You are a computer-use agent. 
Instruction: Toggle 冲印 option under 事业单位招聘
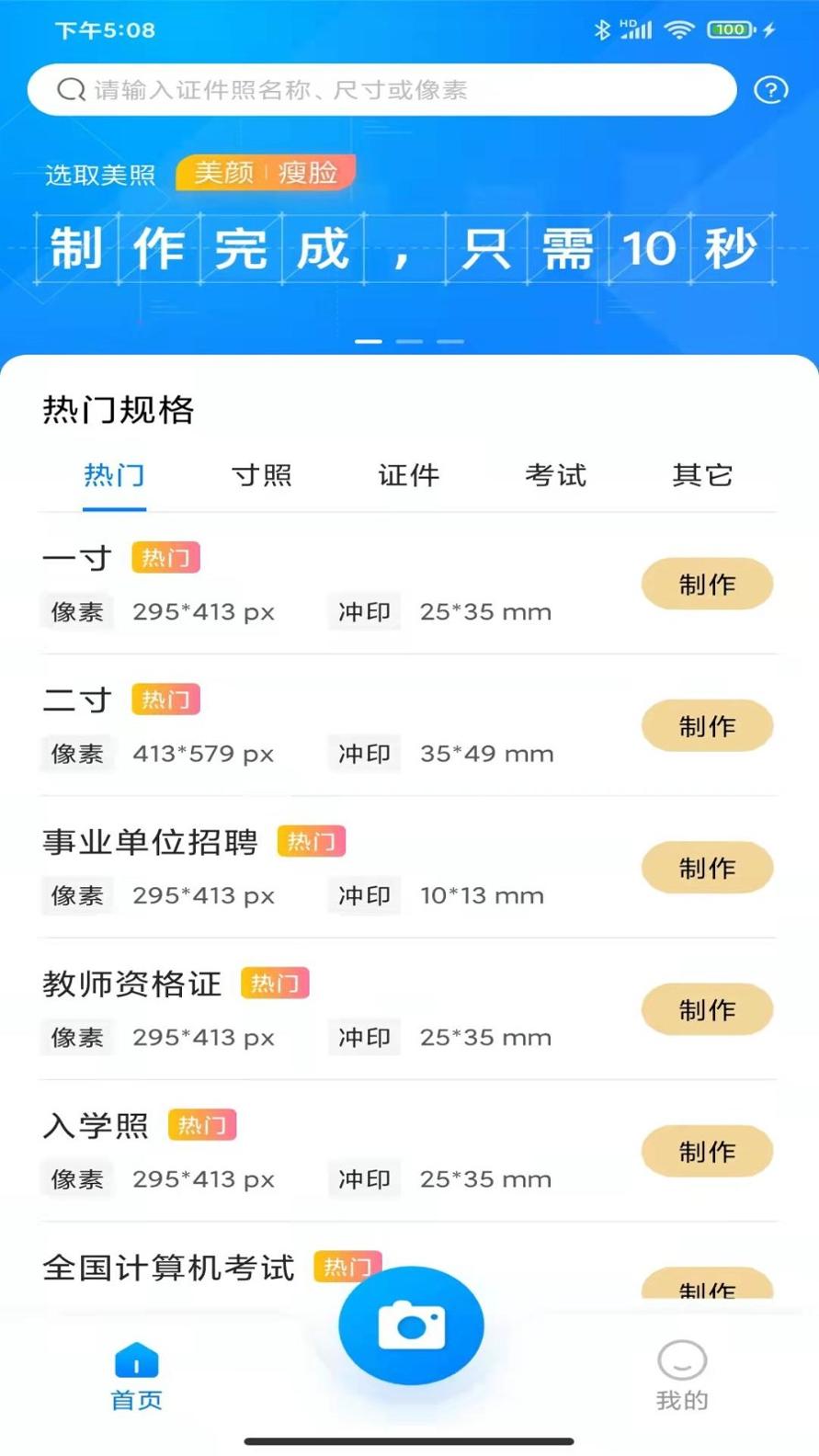click(x=363, y=895)
